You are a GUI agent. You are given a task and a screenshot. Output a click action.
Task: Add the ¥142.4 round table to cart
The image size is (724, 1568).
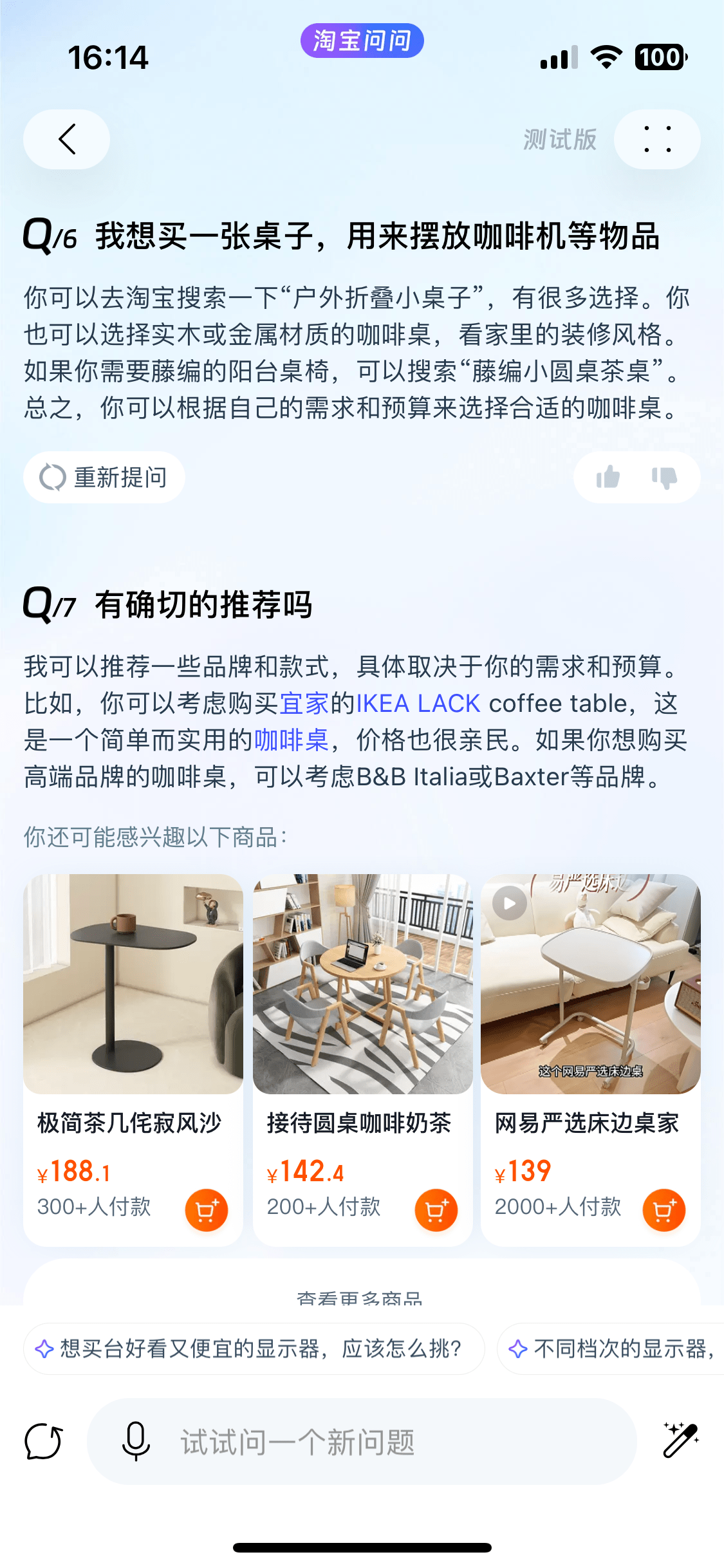pos(436,1210)
